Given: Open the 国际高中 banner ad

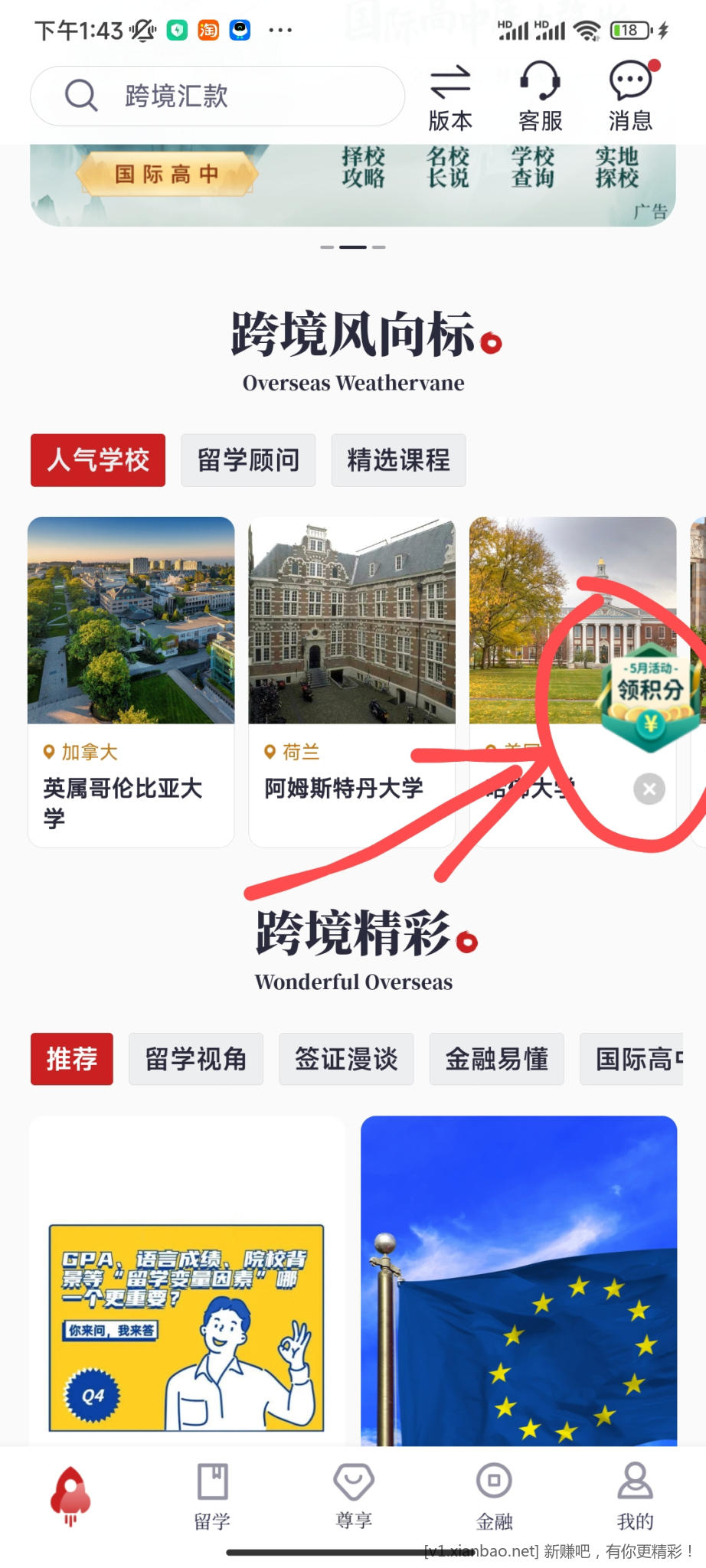Looking at the screenshot, I should click(x=352, y=184).
